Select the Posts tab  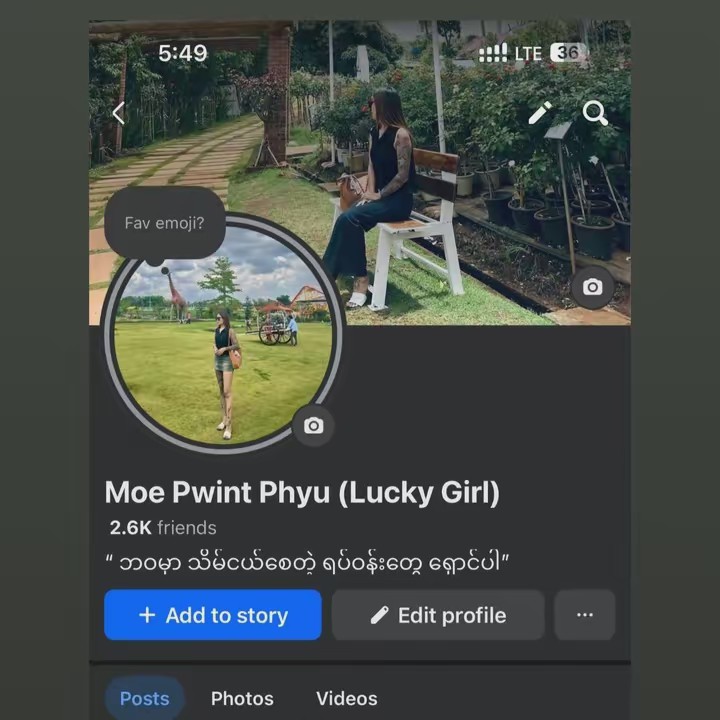pos(145,698)
